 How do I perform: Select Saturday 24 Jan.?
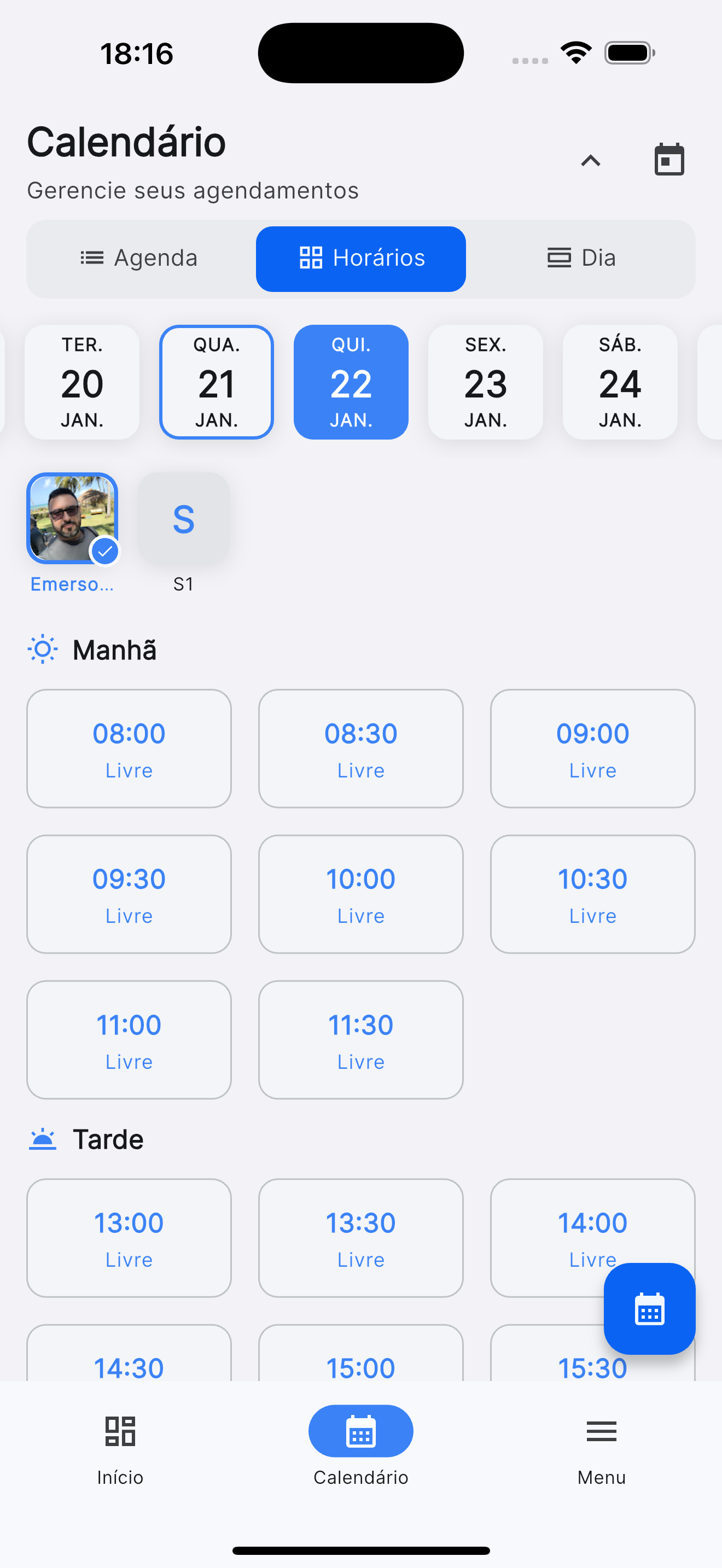pyautogui.click(x=620, y=382)
